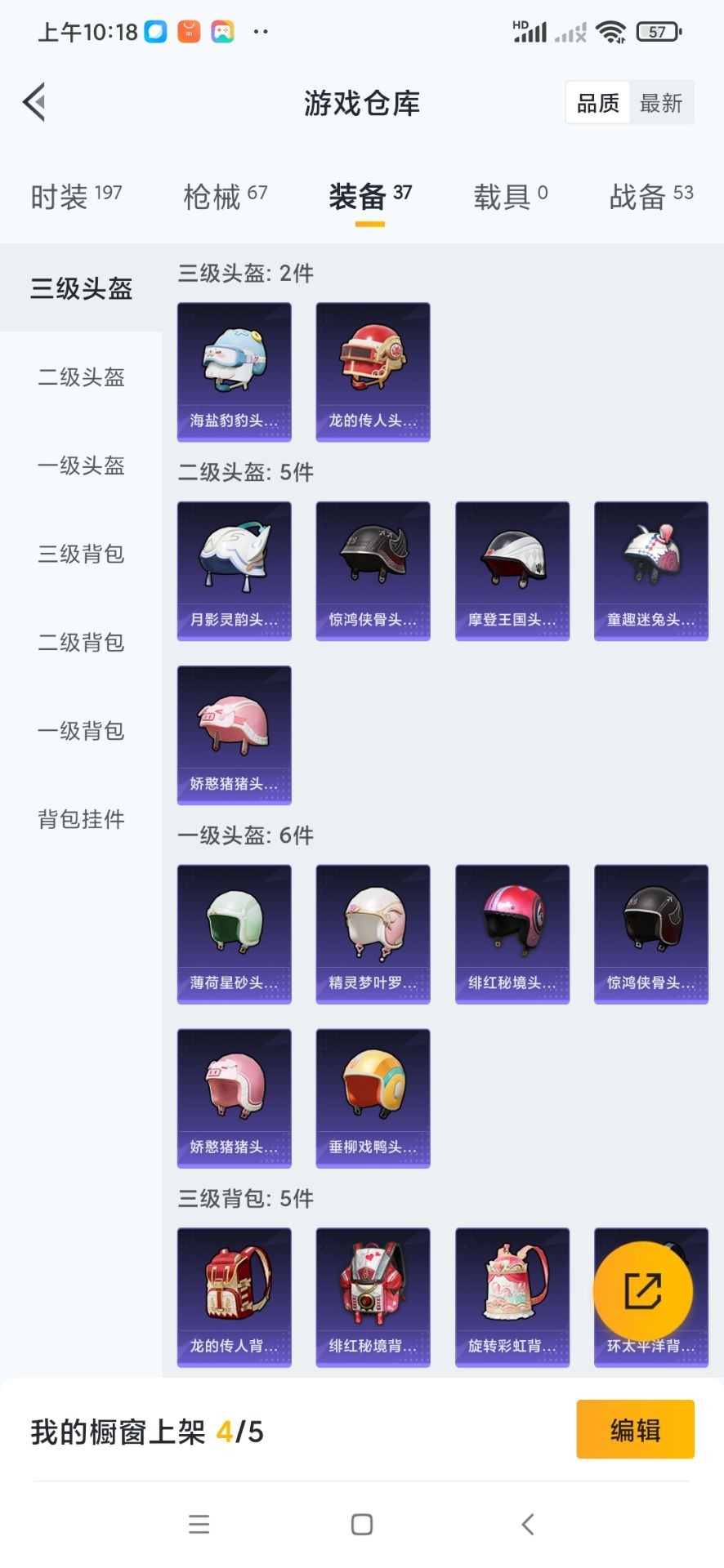The image size is (724, 1568).
Task: Go to the system home screen
Action: 362,1524
